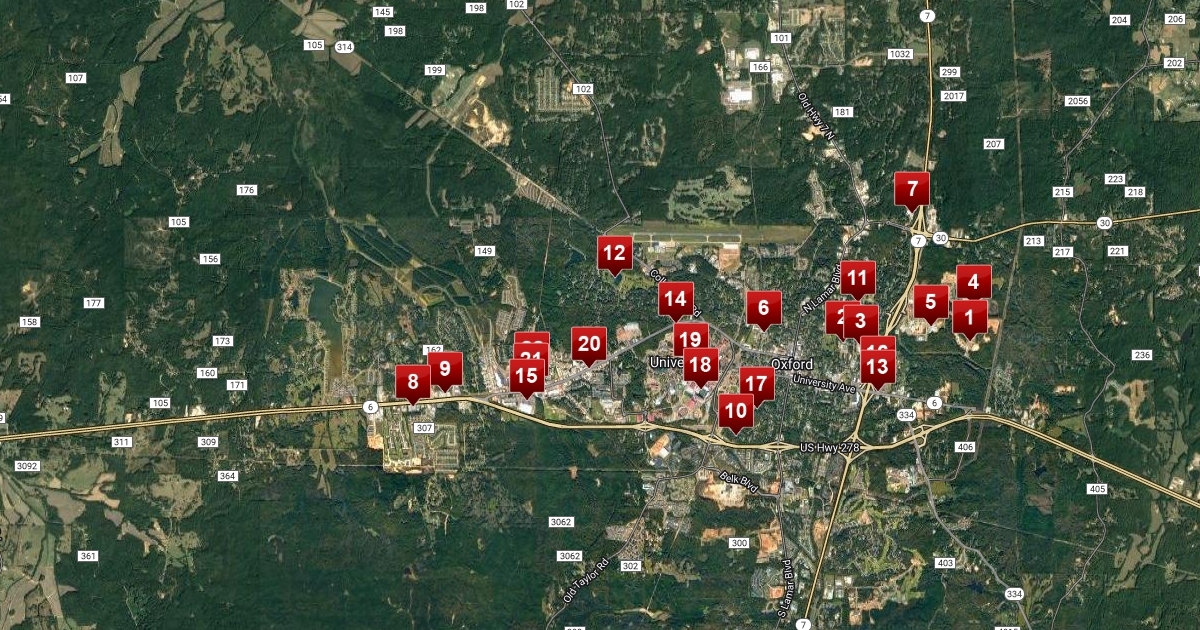The height and width of the screenshot is (630, 1200).
Task: Tap map marker number 14
Action: coord(675,298)
